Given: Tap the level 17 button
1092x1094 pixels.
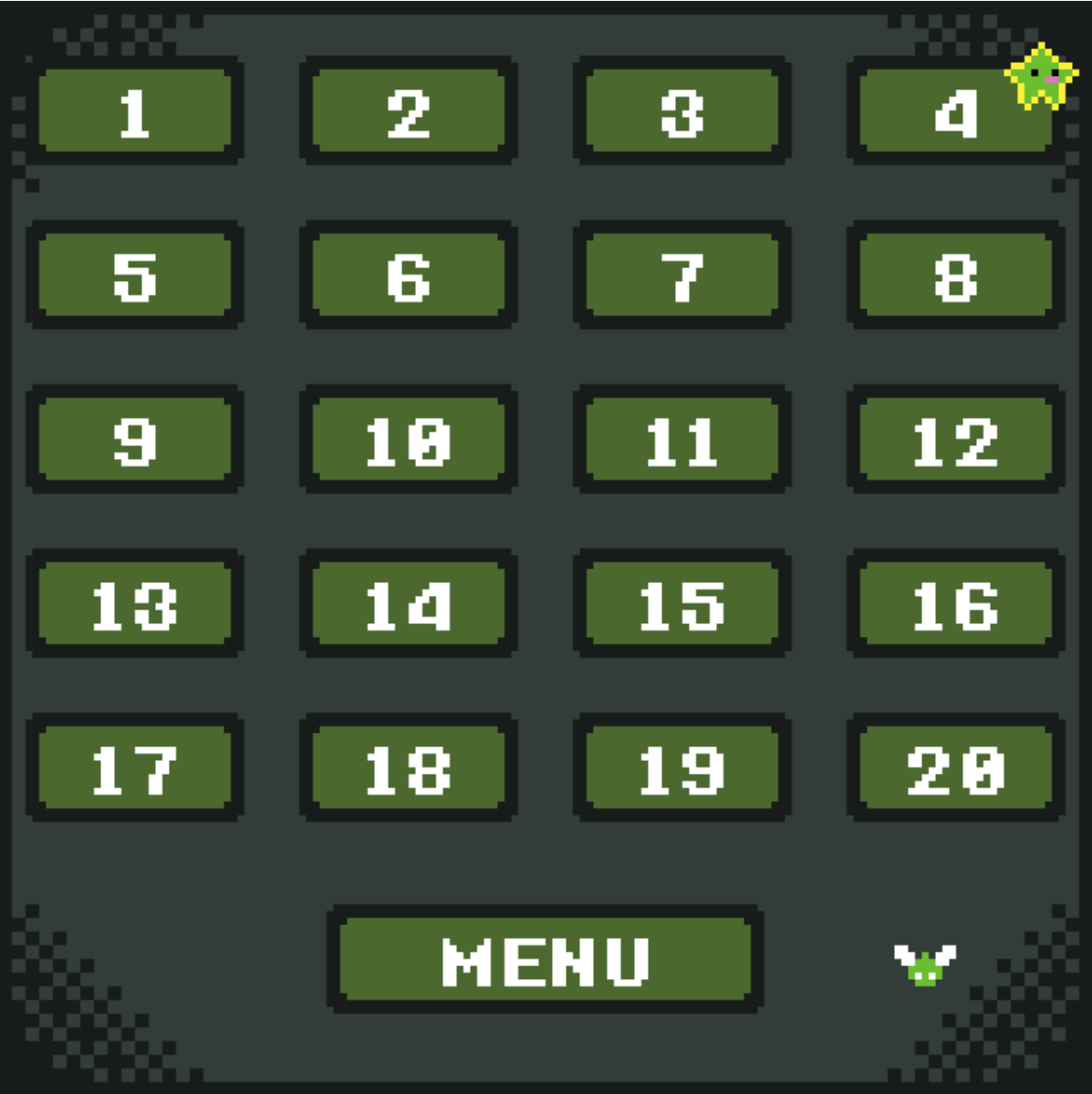Looking at the screenshot, I should click(x=135, y=768).
